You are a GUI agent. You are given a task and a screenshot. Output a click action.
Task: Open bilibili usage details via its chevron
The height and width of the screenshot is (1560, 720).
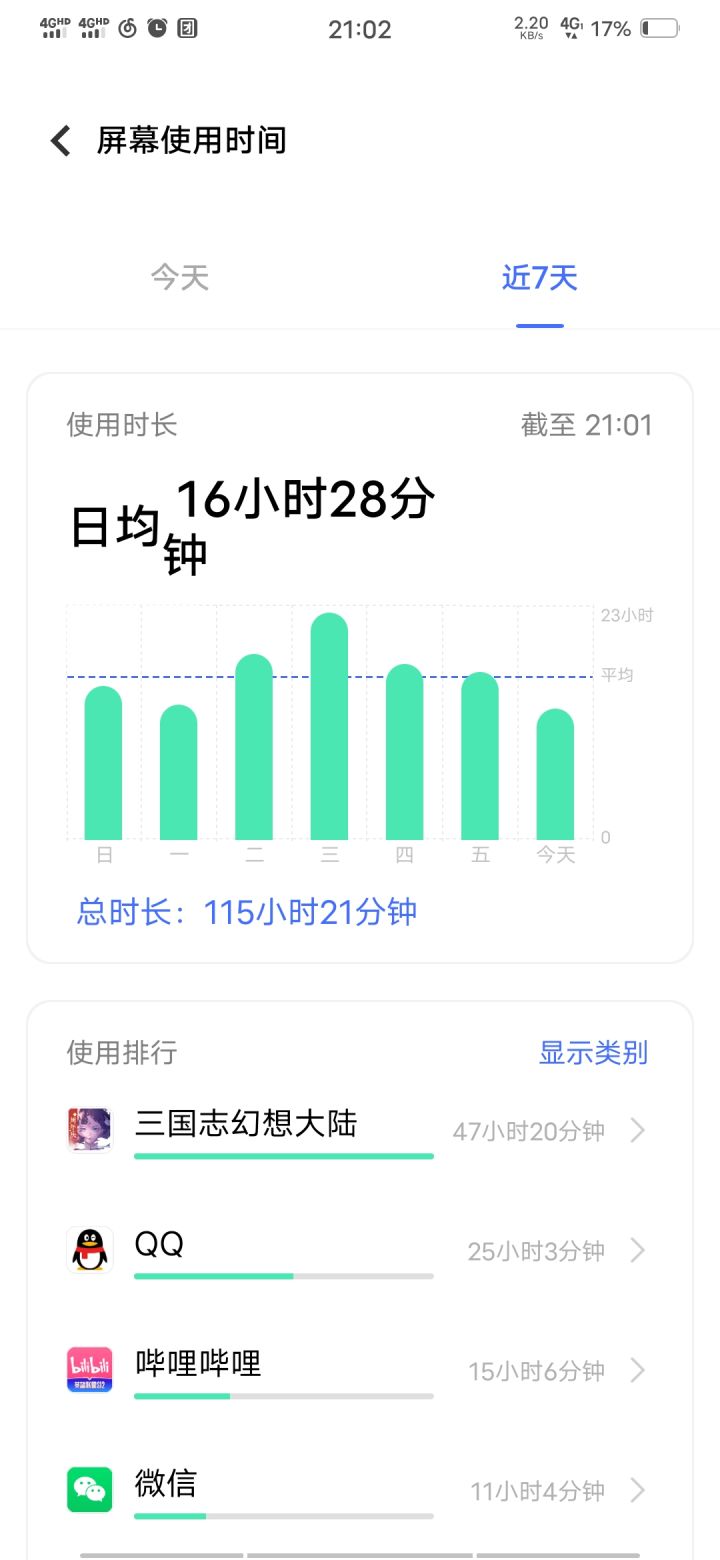click(x=637, y=1370)
